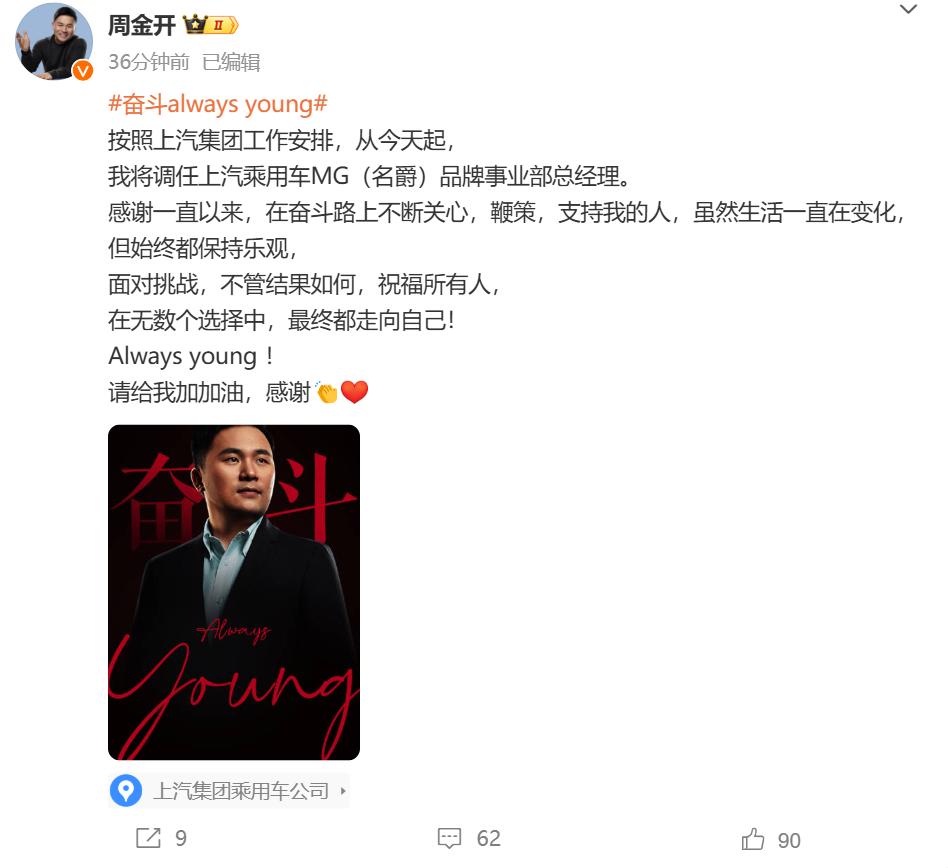948x868 pixels.
Task: Open 周金开's profile avatar
Action: tap(53, 42)
